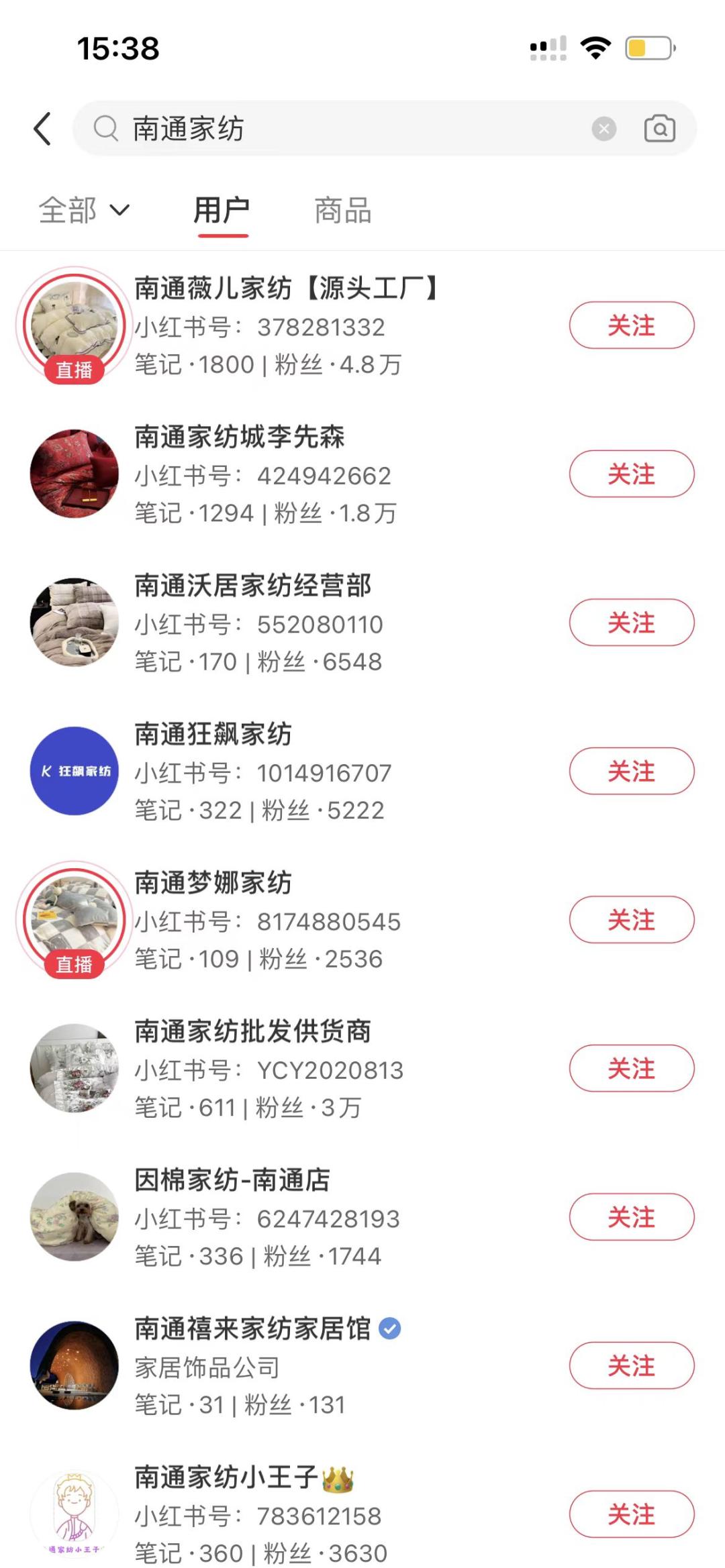
Task: Open camera image search
Action: pyautogui.click(x=659, y=128)
